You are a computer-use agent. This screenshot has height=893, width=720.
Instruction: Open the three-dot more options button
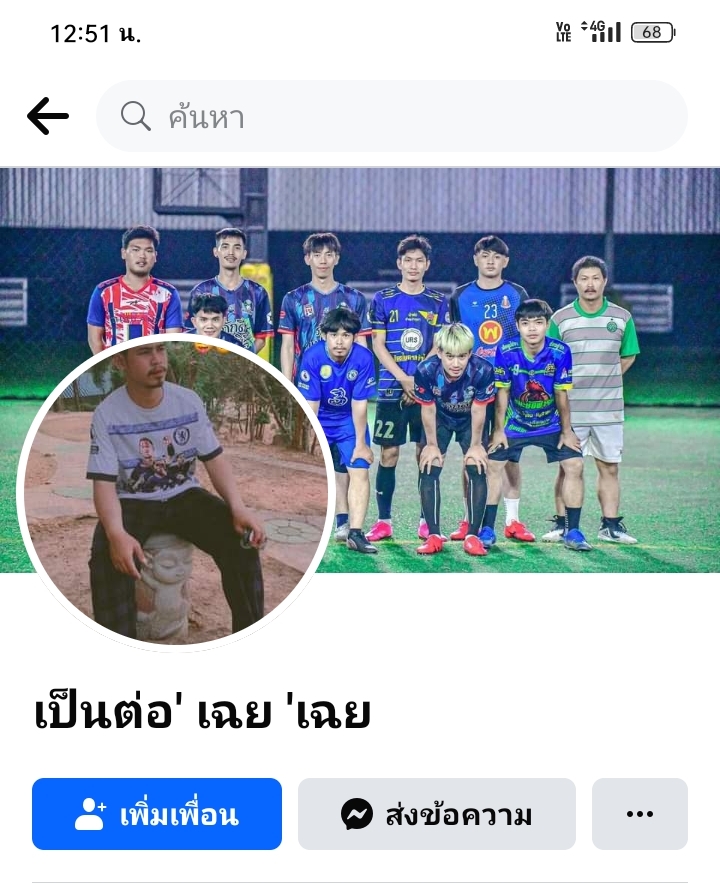[639, 814]
